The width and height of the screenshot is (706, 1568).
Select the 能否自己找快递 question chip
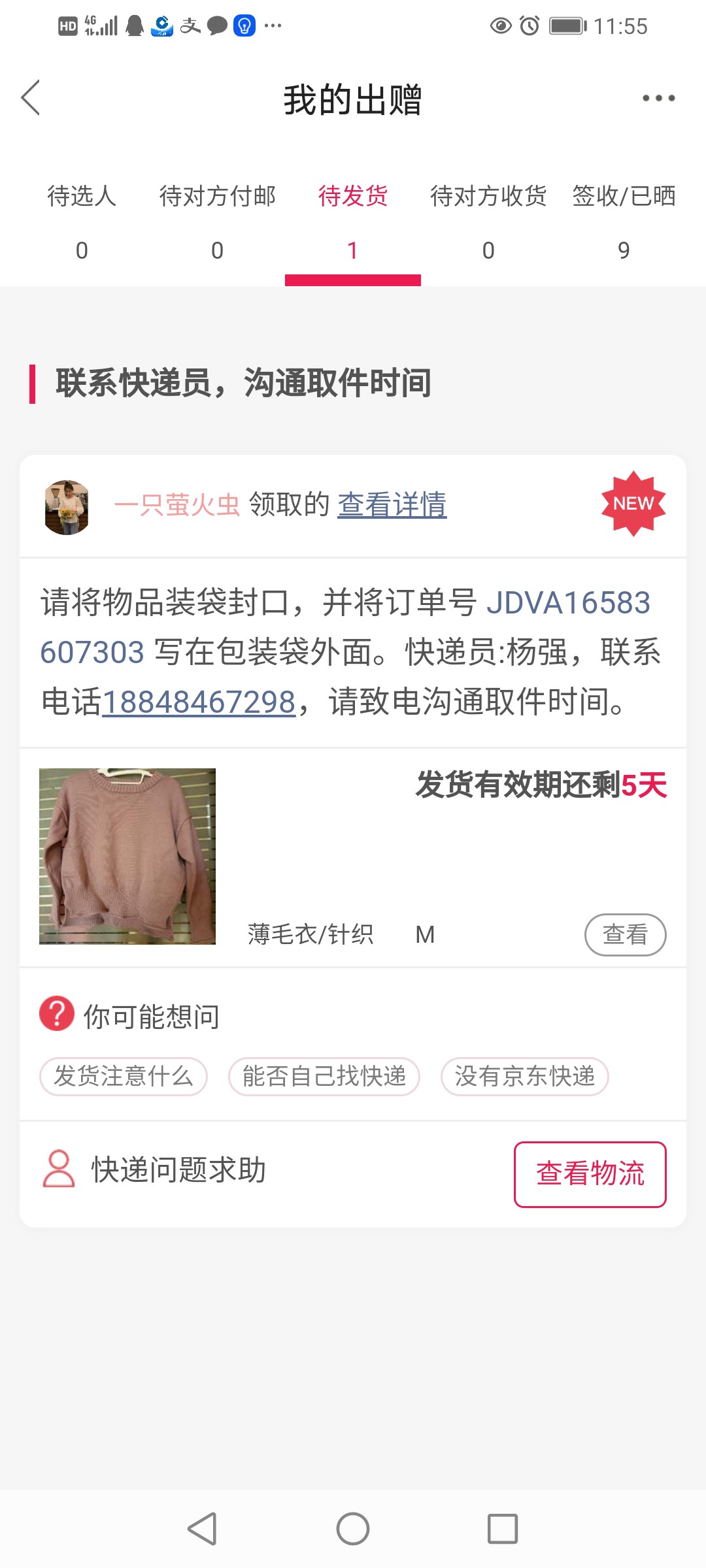(324, 1076)
